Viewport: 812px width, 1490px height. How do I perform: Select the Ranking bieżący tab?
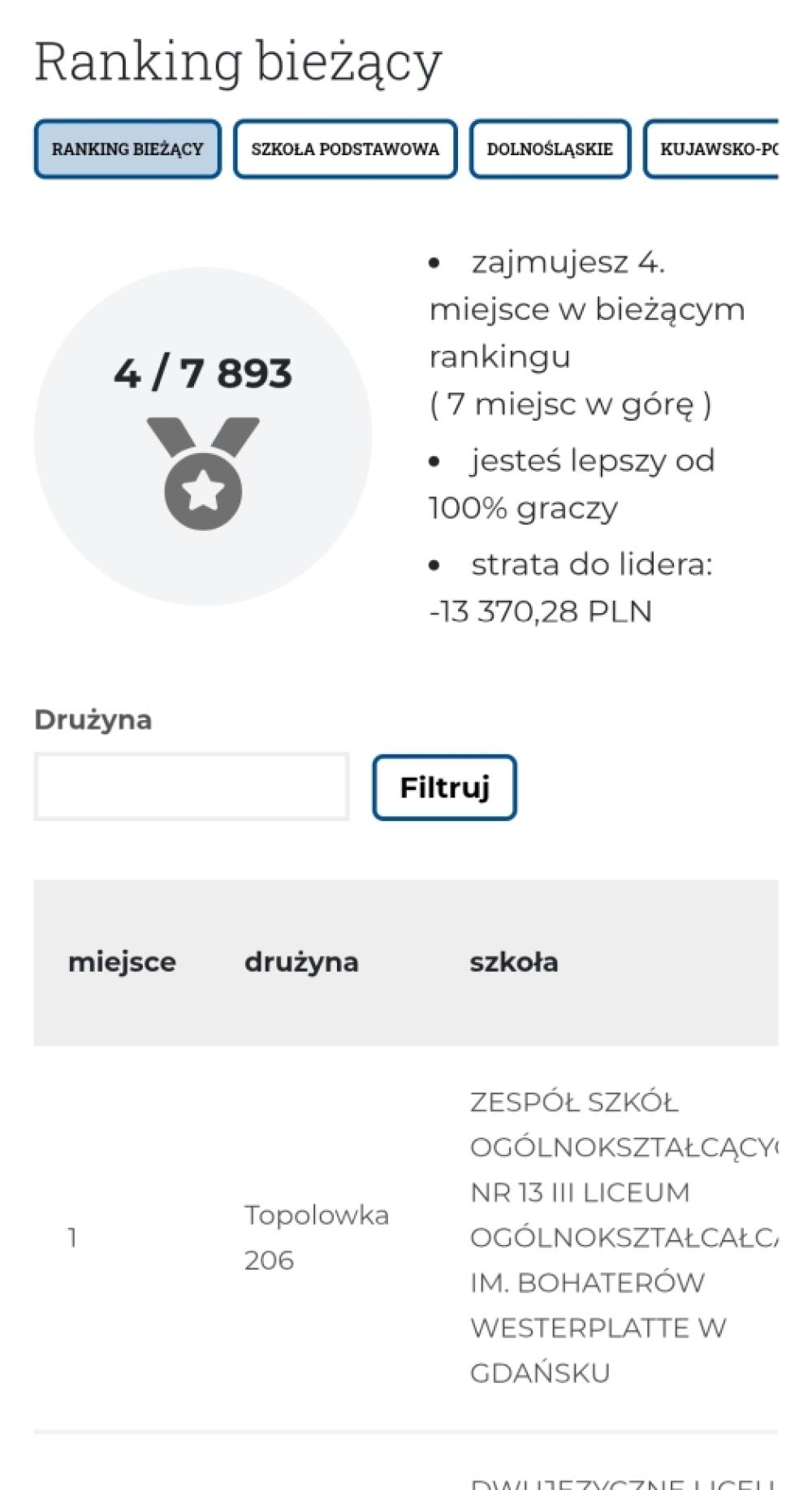click(127, 149)
